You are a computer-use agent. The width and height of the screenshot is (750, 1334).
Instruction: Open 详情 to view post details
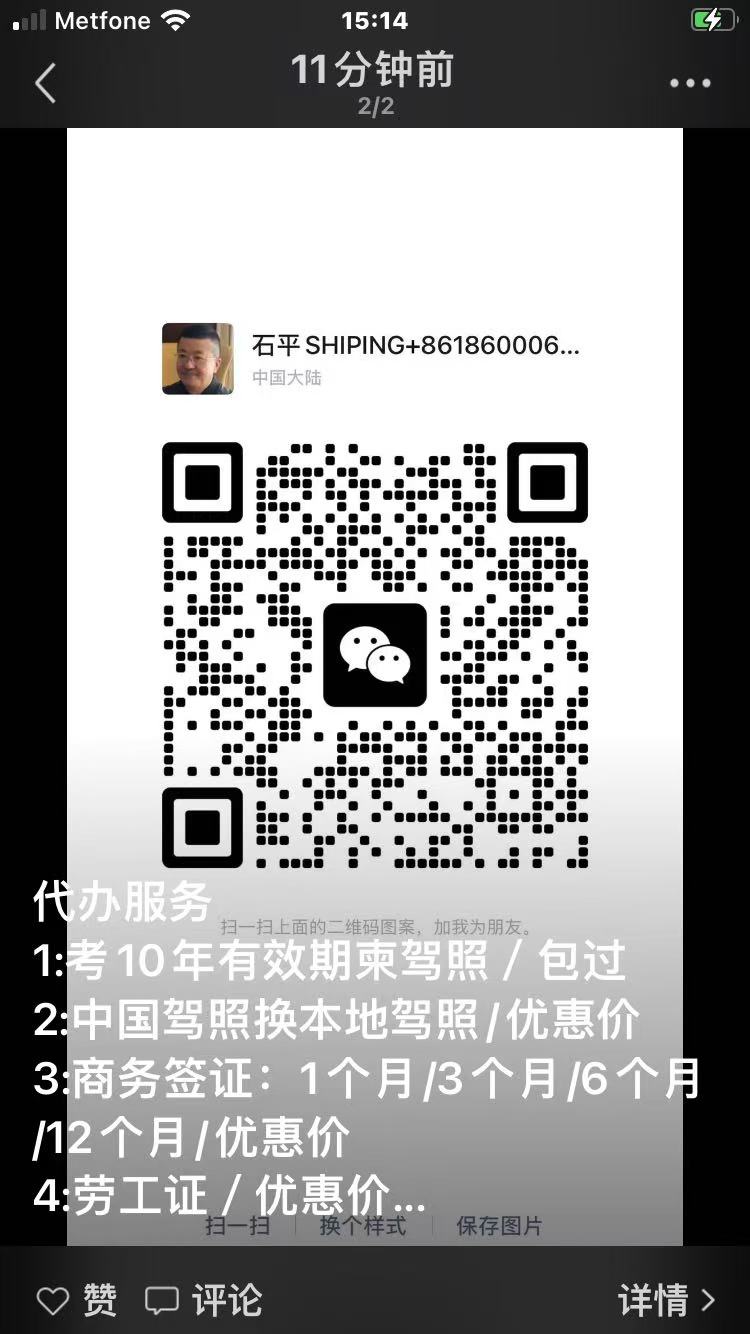pos(666,1300)
